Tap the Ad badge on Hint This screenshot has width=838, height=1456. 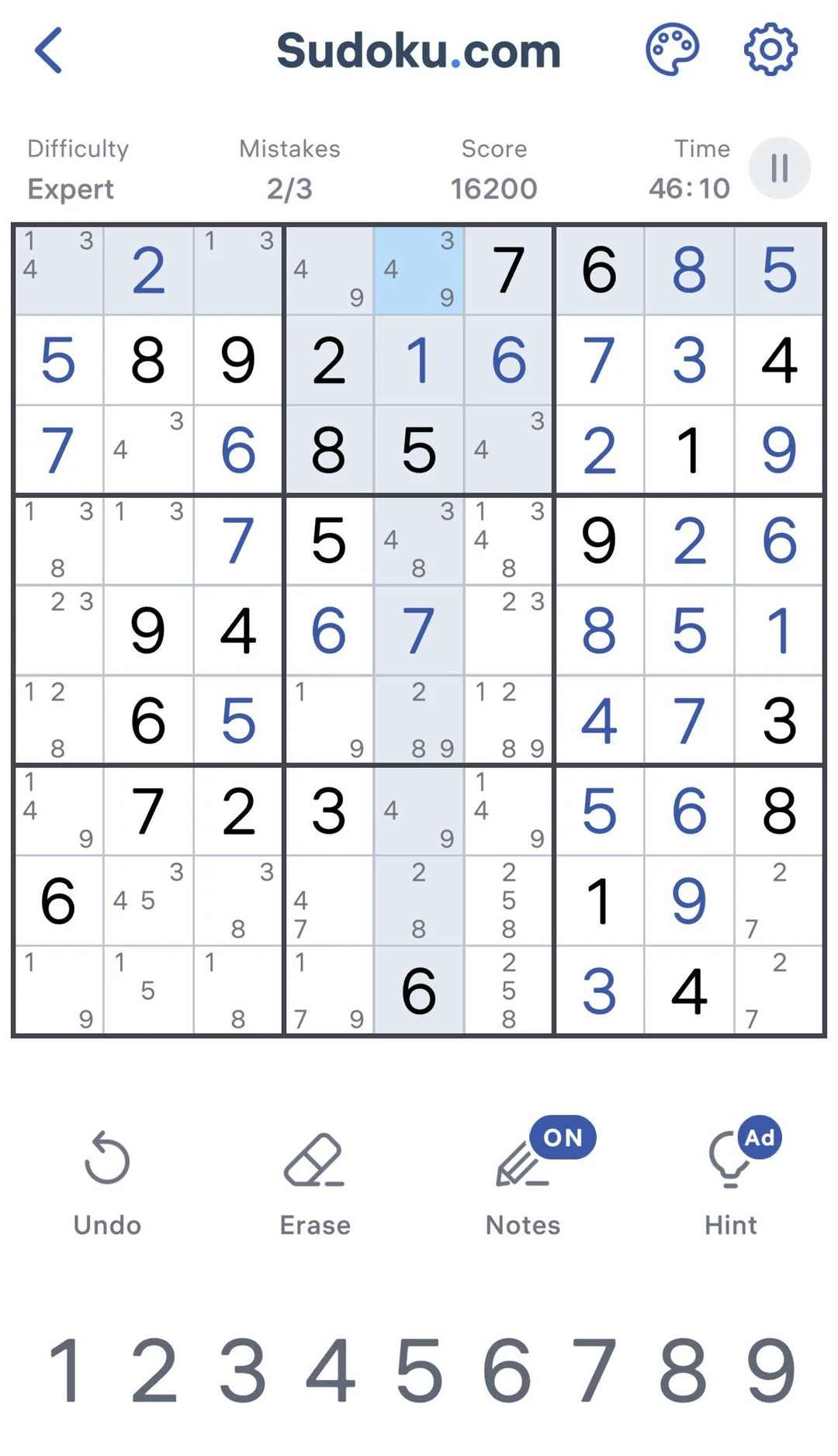point(758,1137)
